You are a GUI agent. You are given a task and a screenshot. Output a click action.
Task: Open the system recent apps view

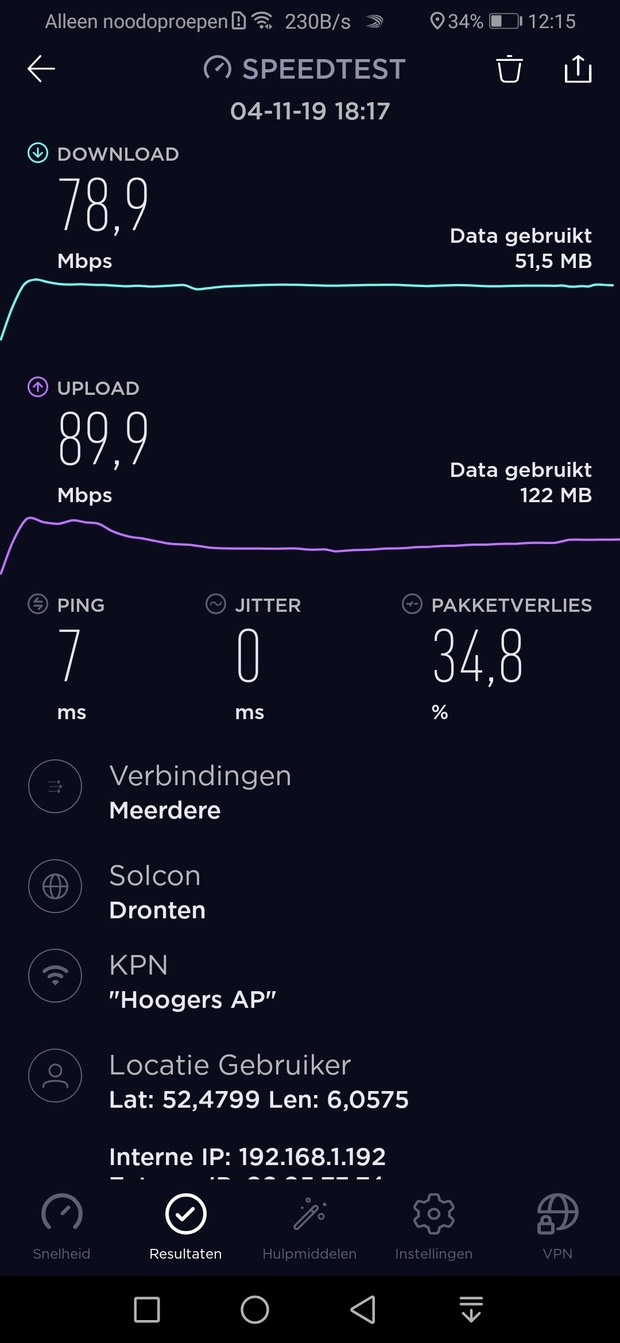point(147,1309)
